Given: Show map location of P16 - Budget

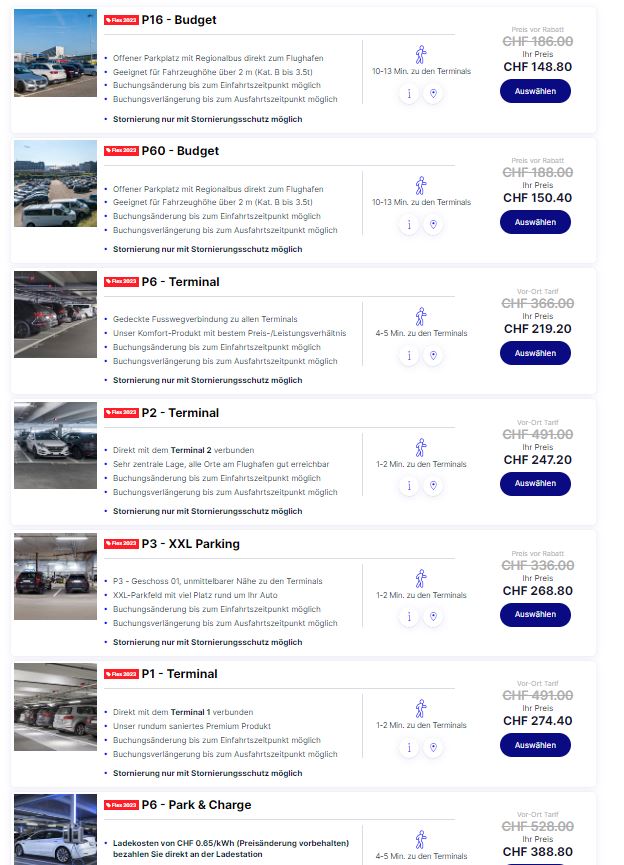Looking at the screenshot, I should 433,94.
